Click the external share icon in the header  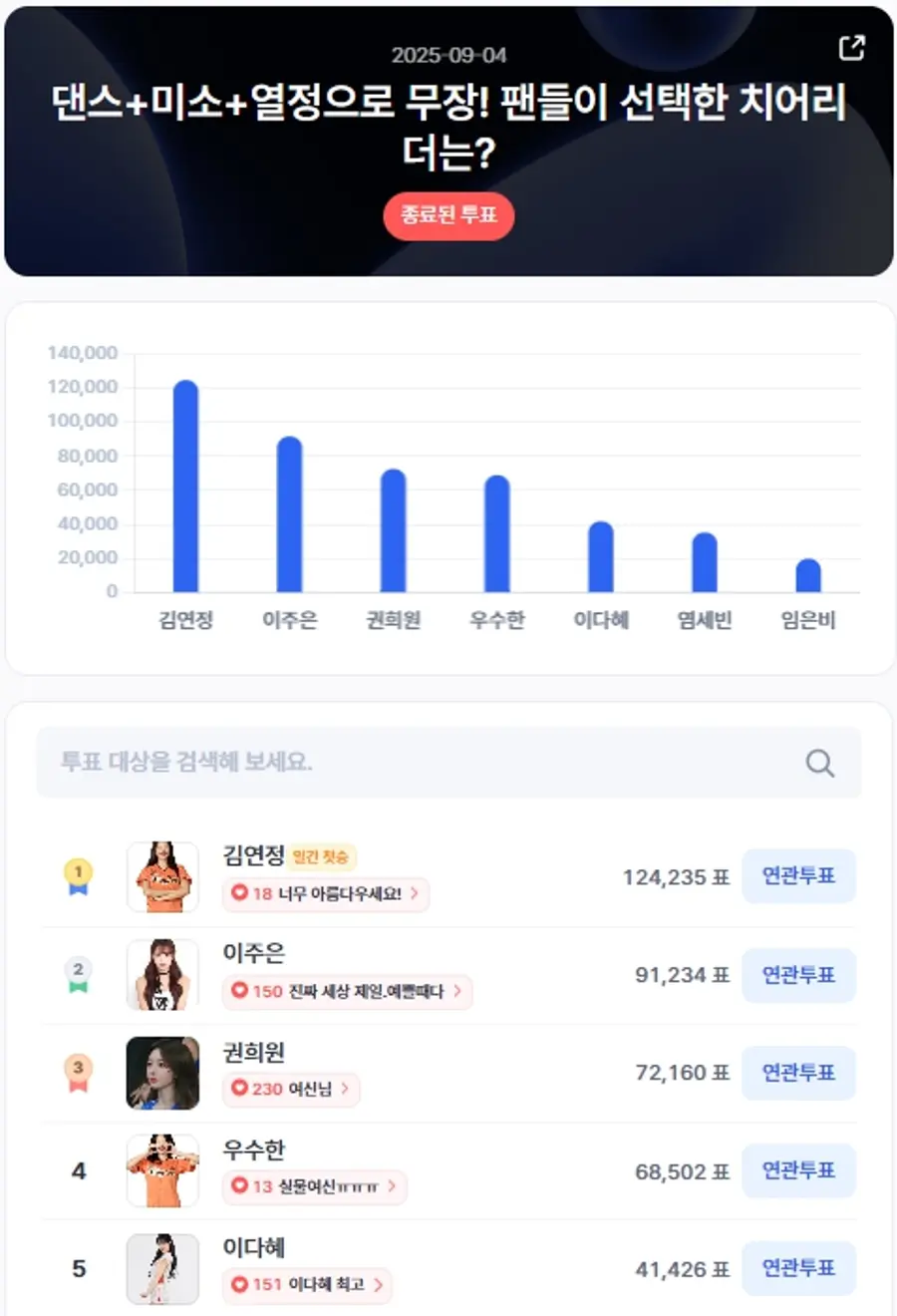point(852,47)
